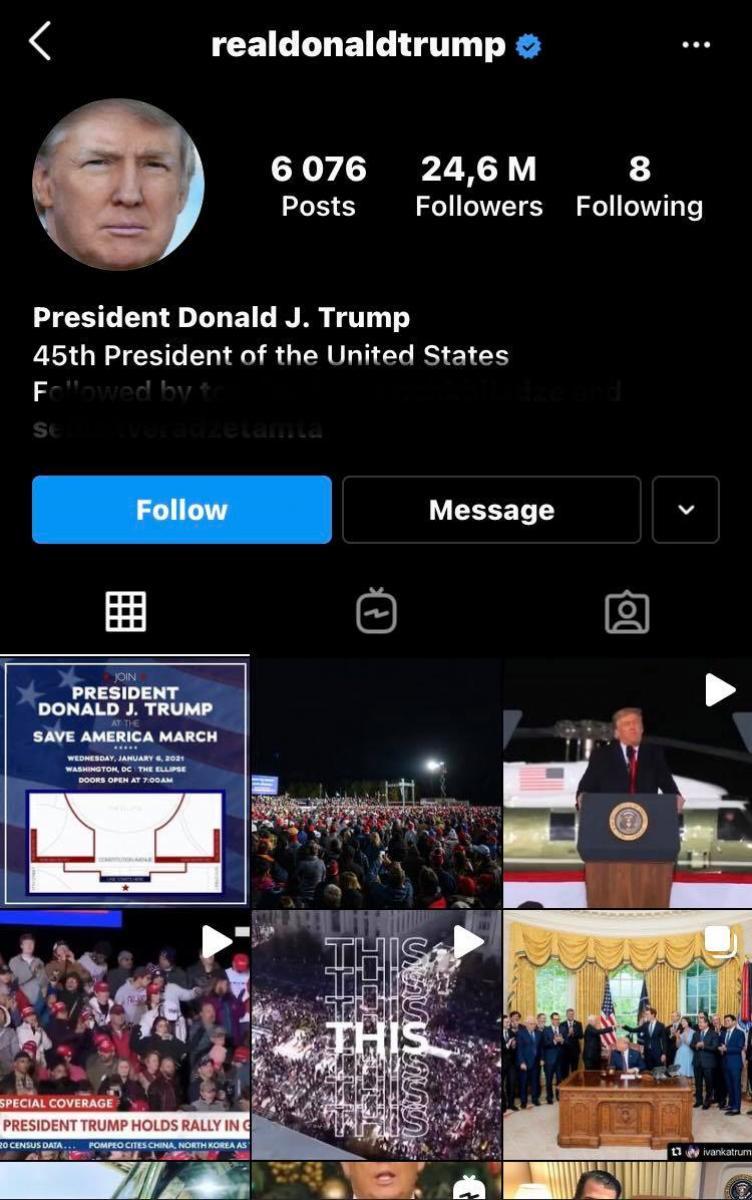752x1200 pixels.
Task: Open the night rally crowd post
Action: point(376,782)
